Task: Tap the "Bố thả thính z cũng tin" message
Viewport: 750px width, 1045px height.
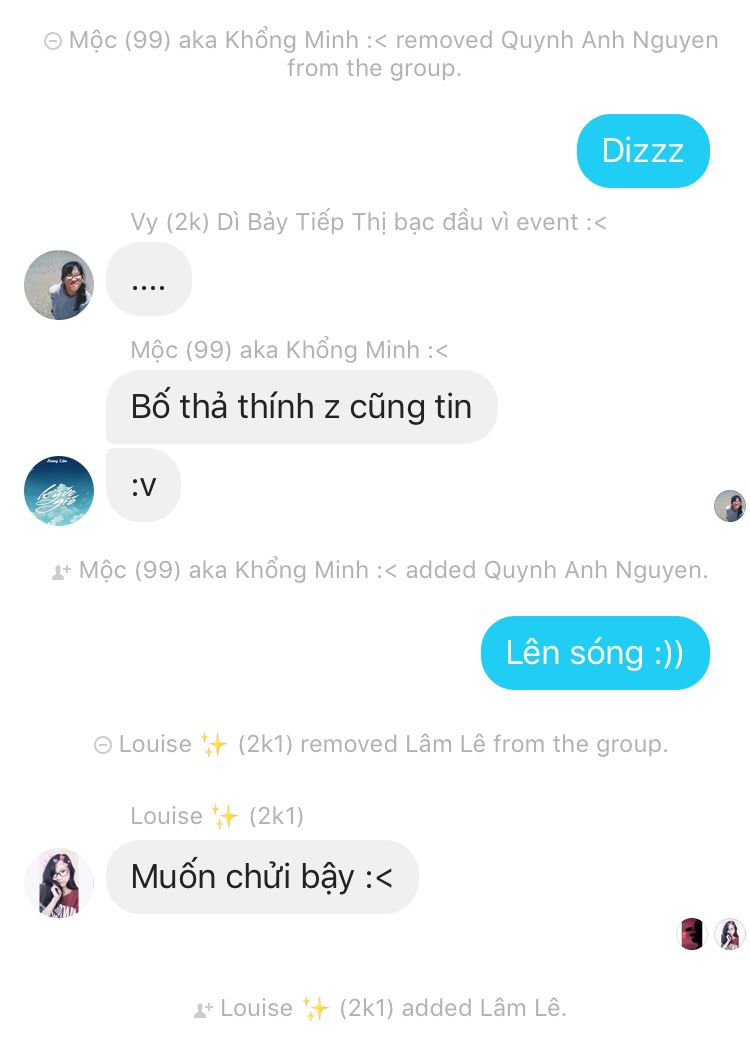Action: pos(301,407)
